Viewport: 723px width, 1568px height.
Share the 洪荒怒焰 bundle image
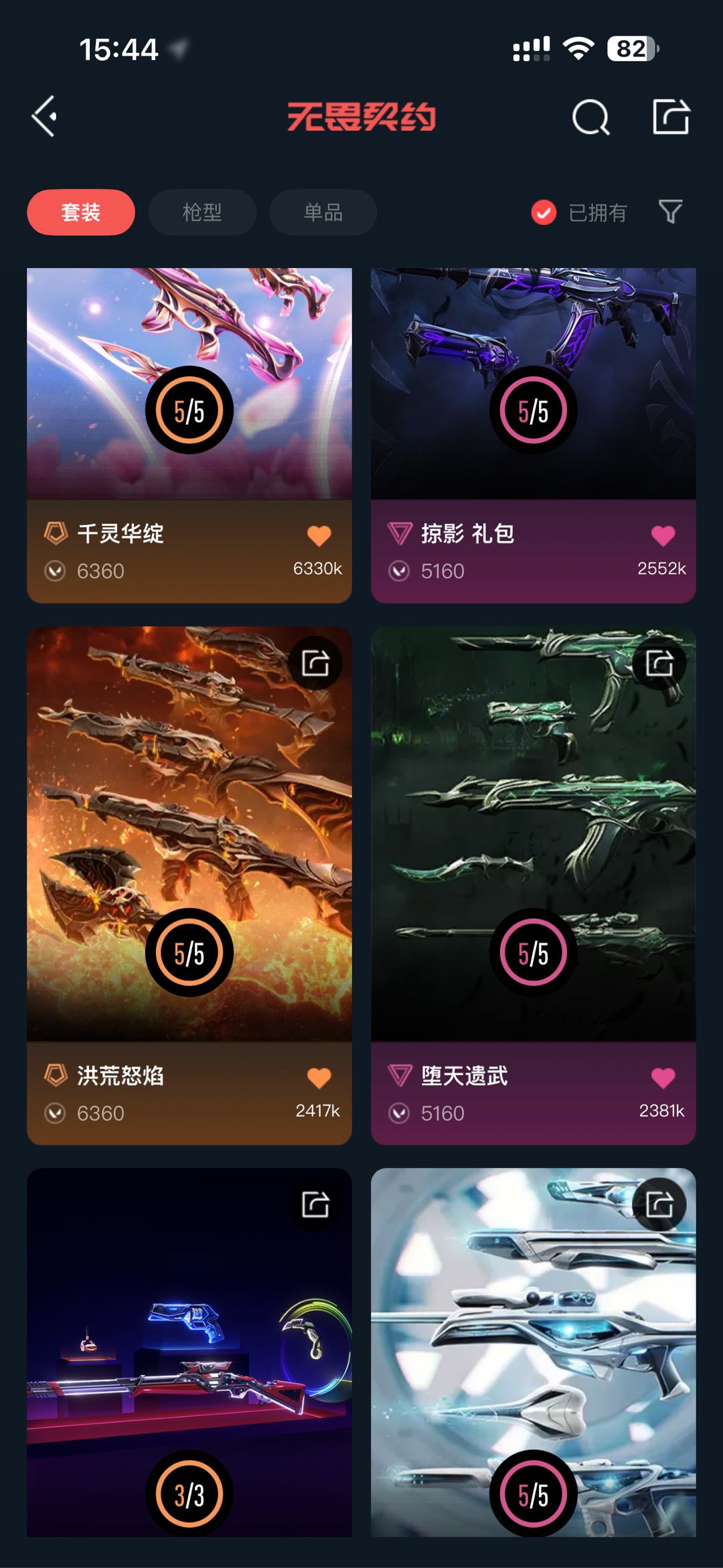(315, 663)
